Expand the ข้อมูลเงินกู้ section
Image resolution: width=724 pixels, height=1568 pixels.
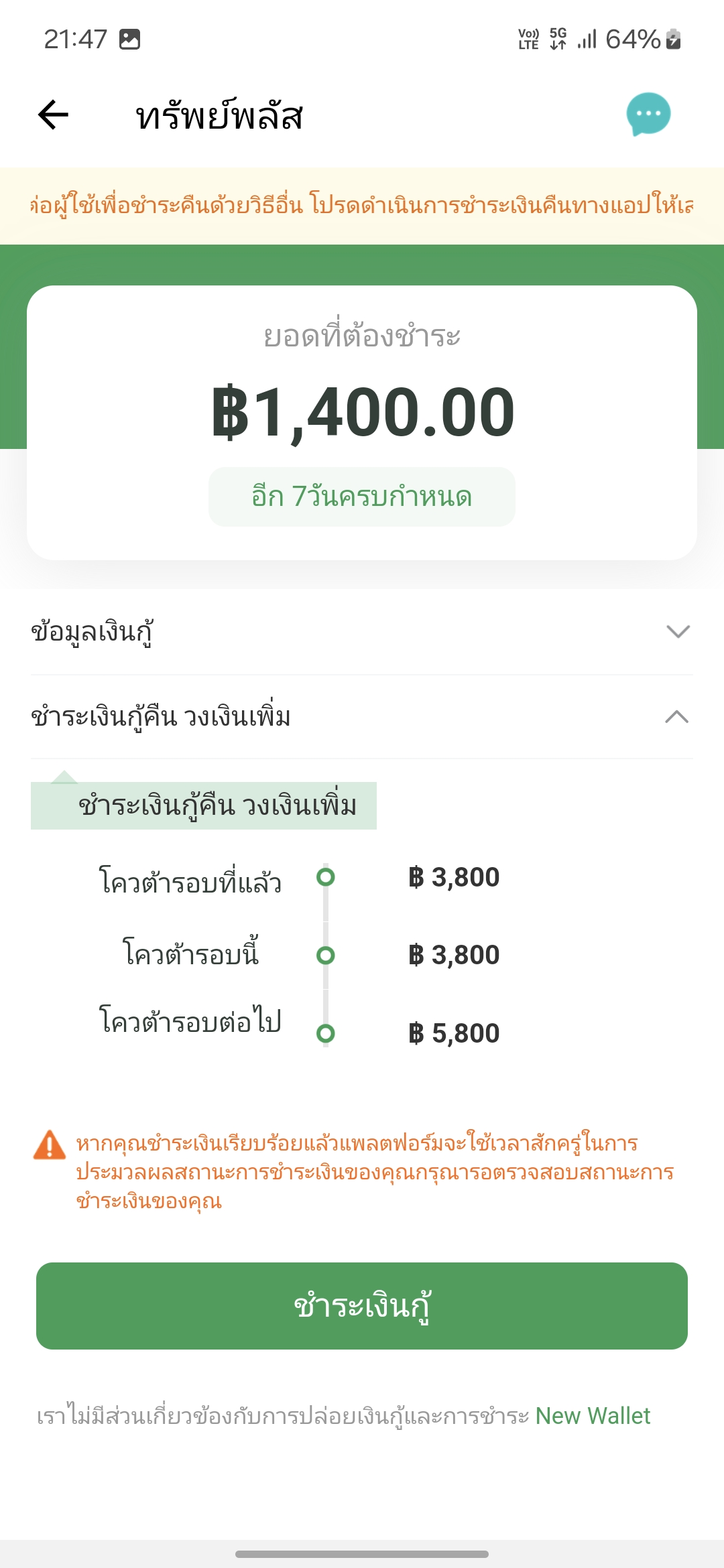click(x=362, y=632)
